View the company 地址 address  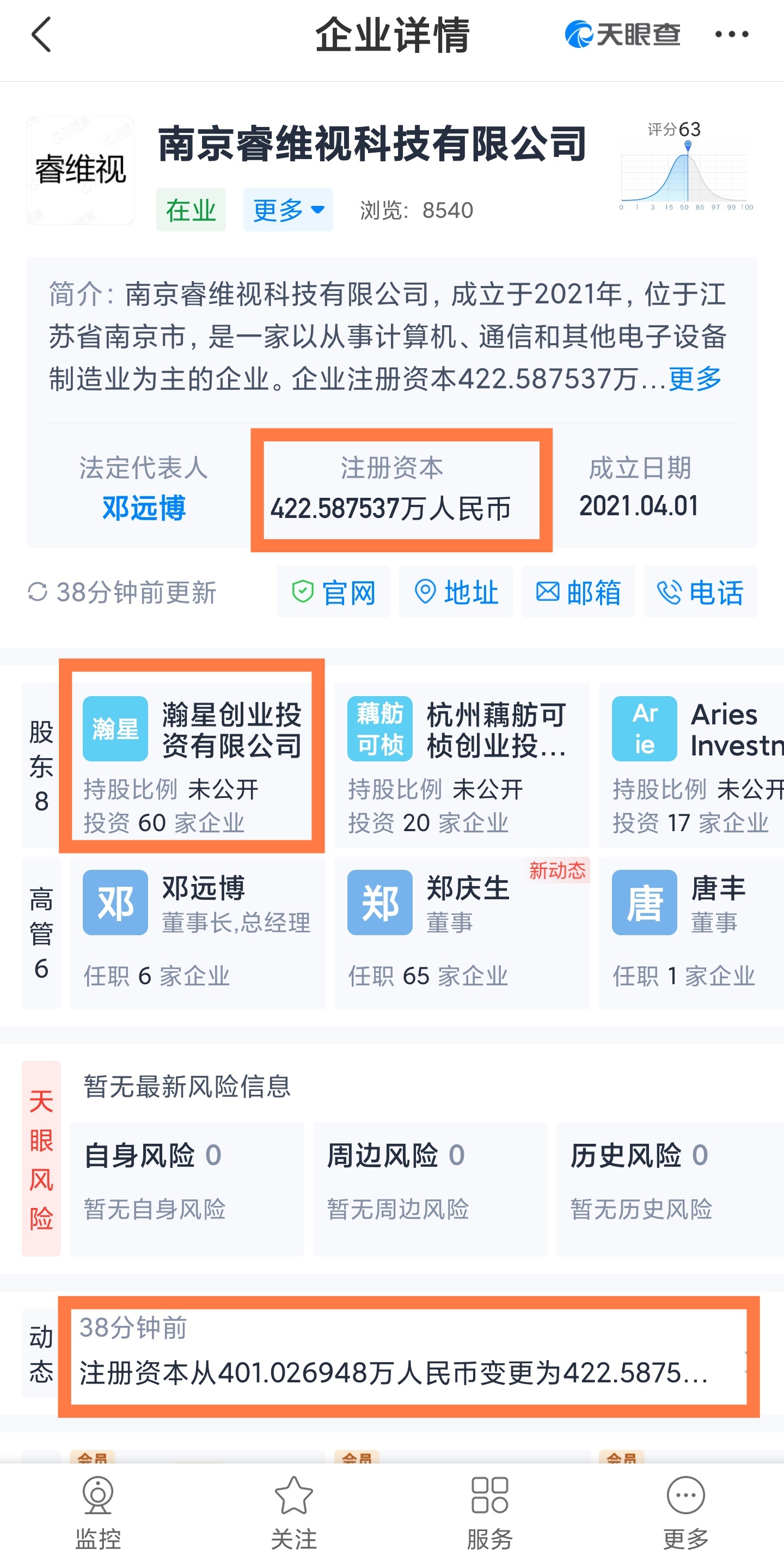click(x=456, y=592)
